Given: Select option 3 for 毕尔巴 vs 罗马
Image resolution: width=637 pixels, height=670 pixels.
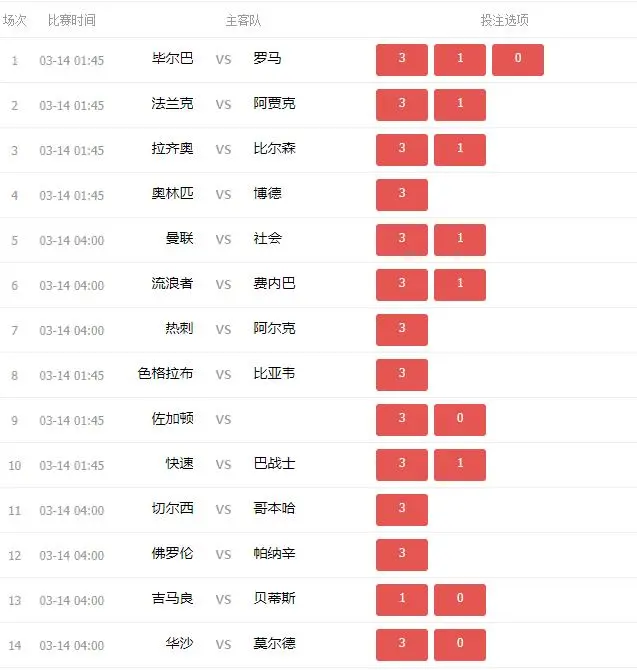Looking at the screenshot, I should (x=402, y=60).
